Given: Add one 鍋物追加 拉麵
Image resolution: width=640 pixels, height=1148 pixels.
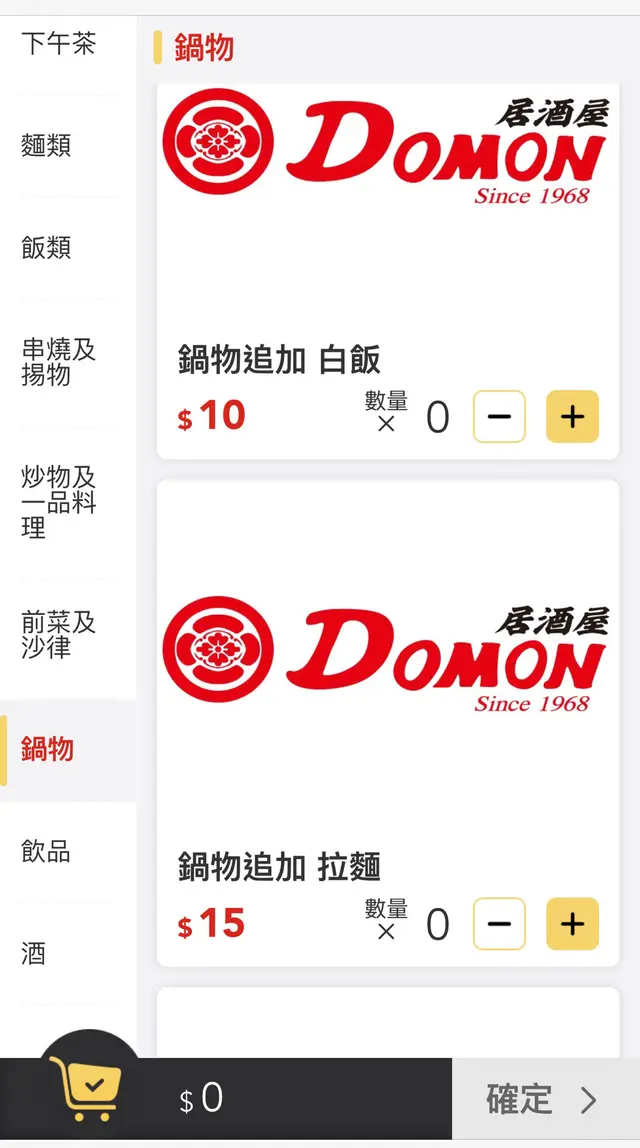Looking at the screenshot, I should pyautogui.click(x=572, y=924).
